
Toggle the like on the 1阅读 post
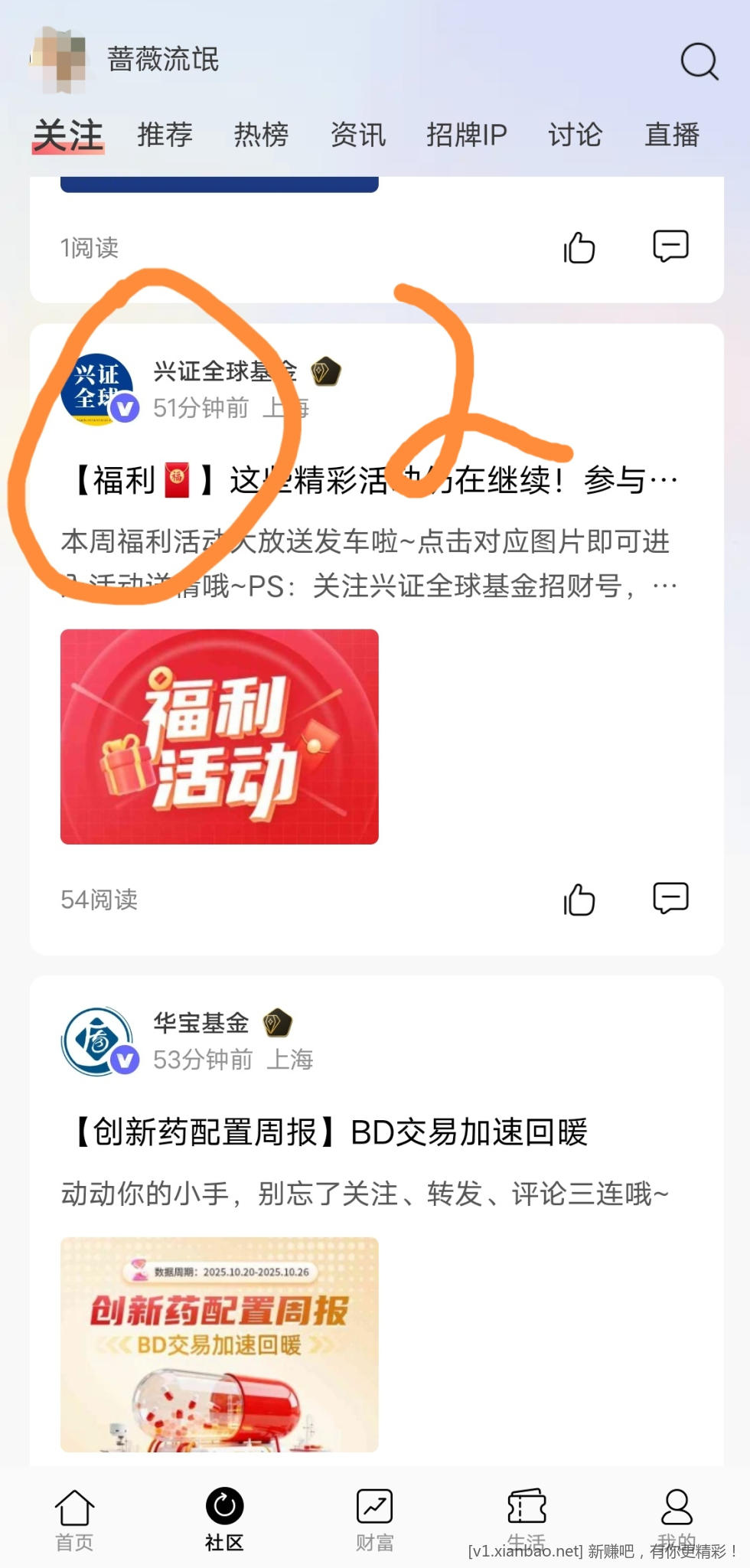(579, 248)
